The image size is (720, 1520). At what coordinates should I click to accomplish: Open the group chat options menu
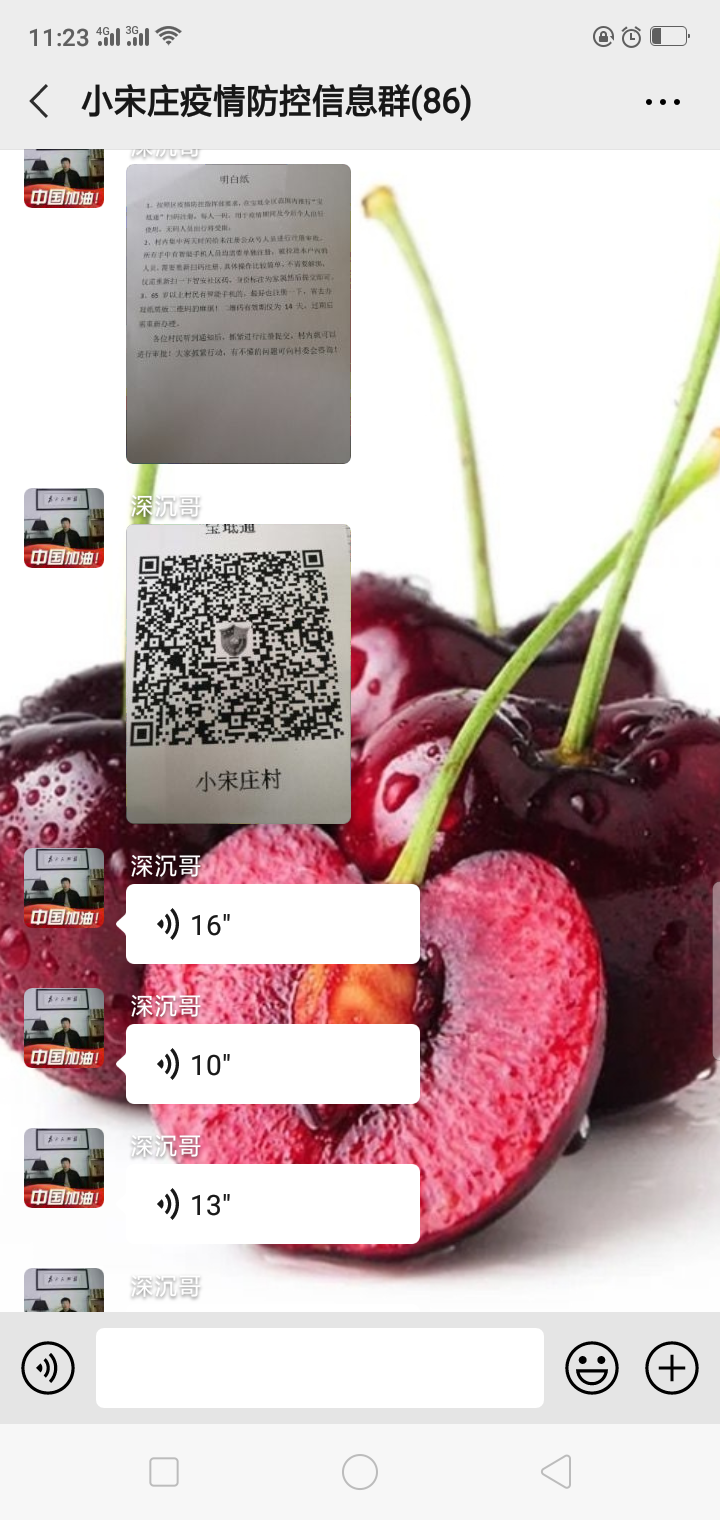(662, 102)
